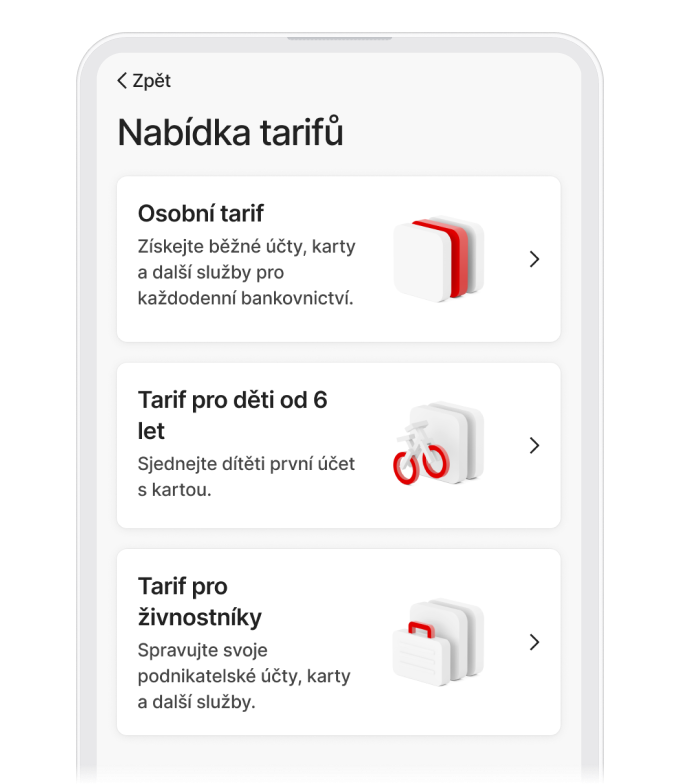
Task: Go back with the Zpět button
Action: coord(144,81)
